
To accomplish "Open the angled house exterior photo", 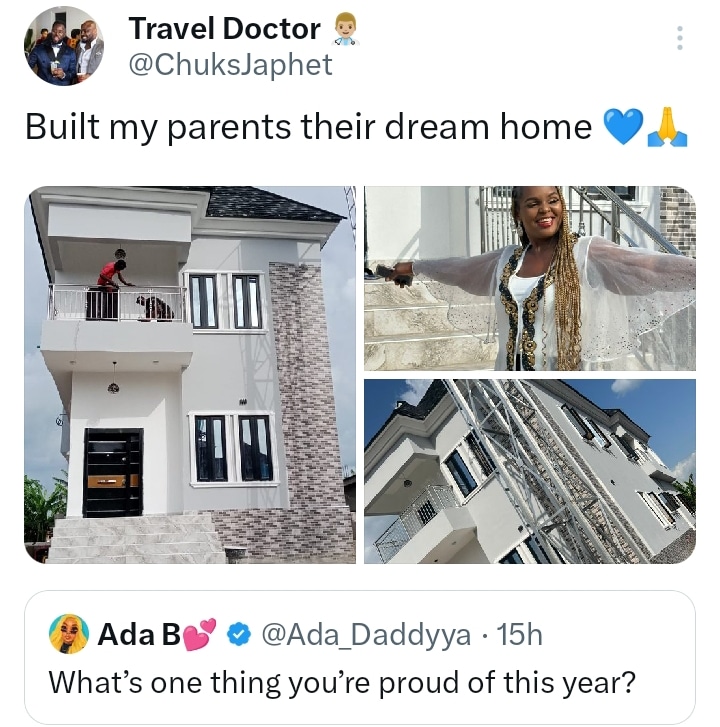I will (529, 471).
